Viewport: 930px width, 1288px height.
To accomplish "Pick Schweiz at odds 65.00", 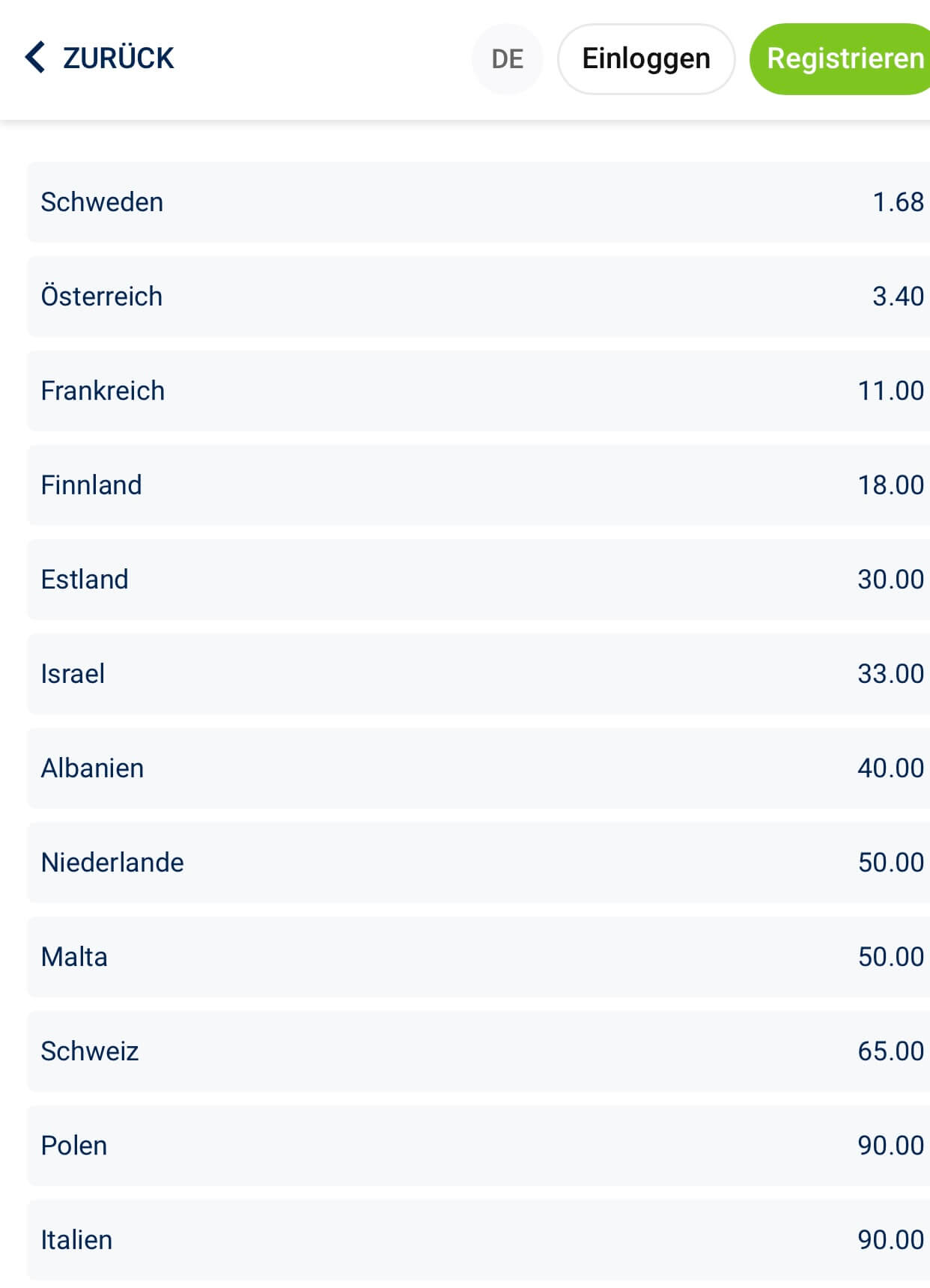I will click(x=479, y=1051).
